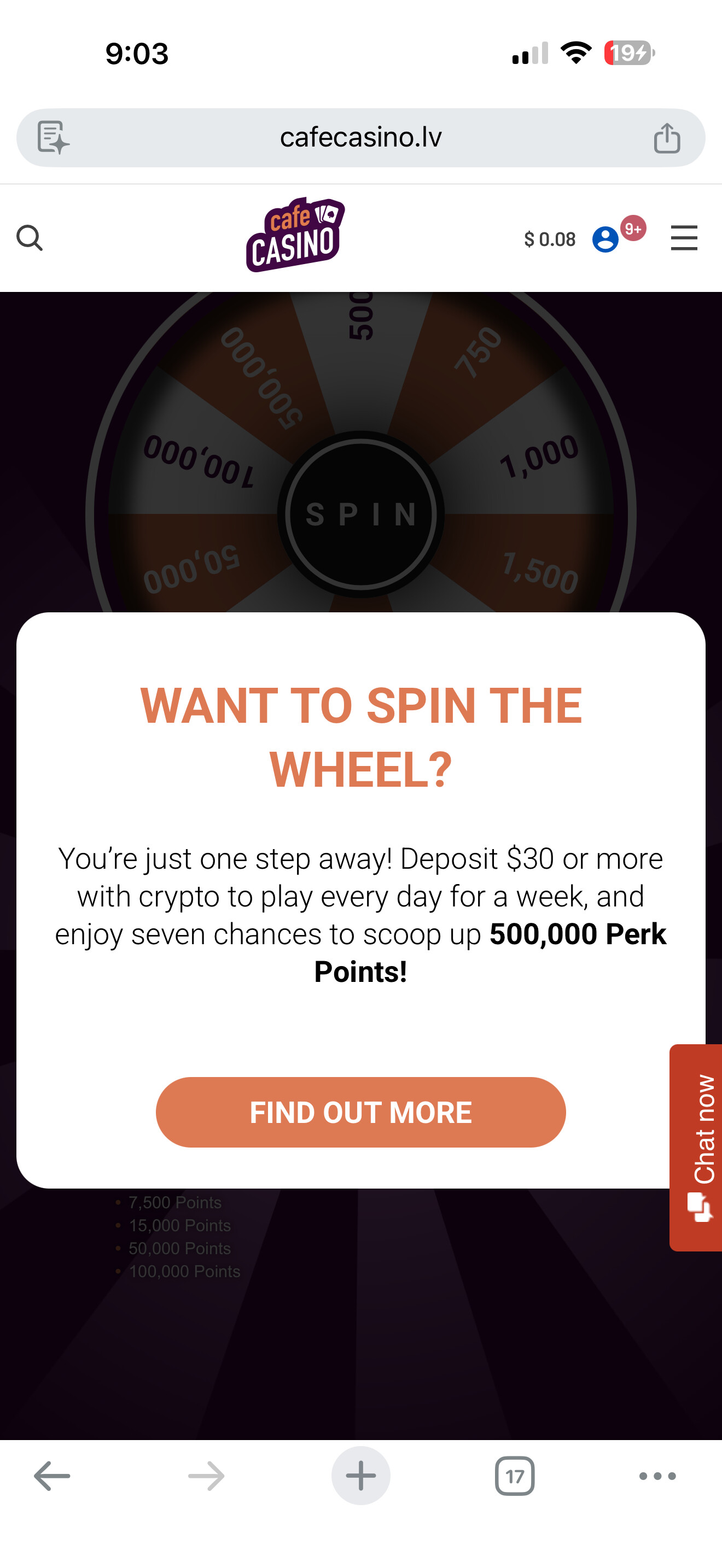722x1568 pixels.
Task: View the 17 open tabs
Action: tap(514, 1476)
